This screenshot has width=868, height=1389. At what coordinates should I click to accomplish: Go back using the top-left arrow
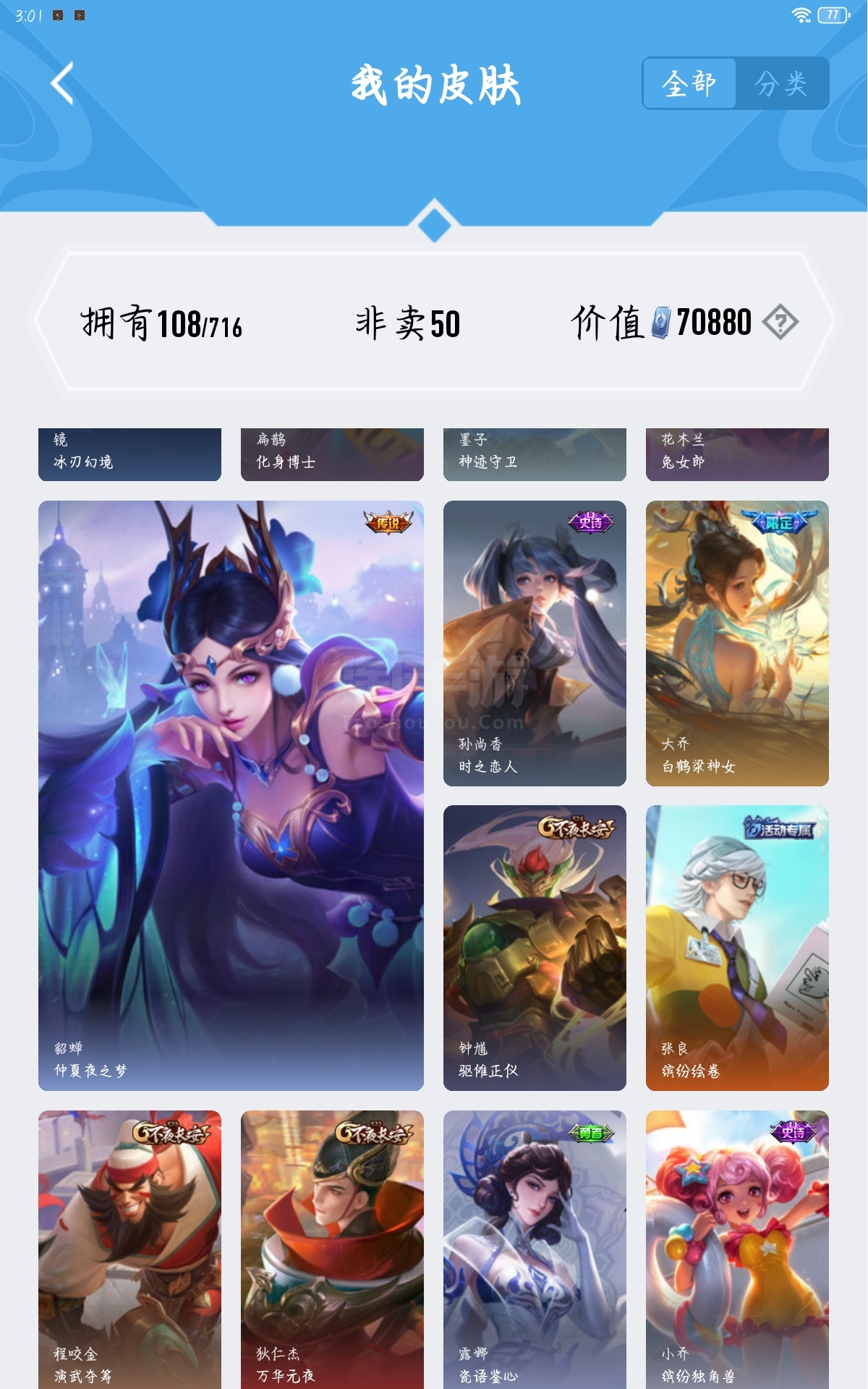click(63, 84)
